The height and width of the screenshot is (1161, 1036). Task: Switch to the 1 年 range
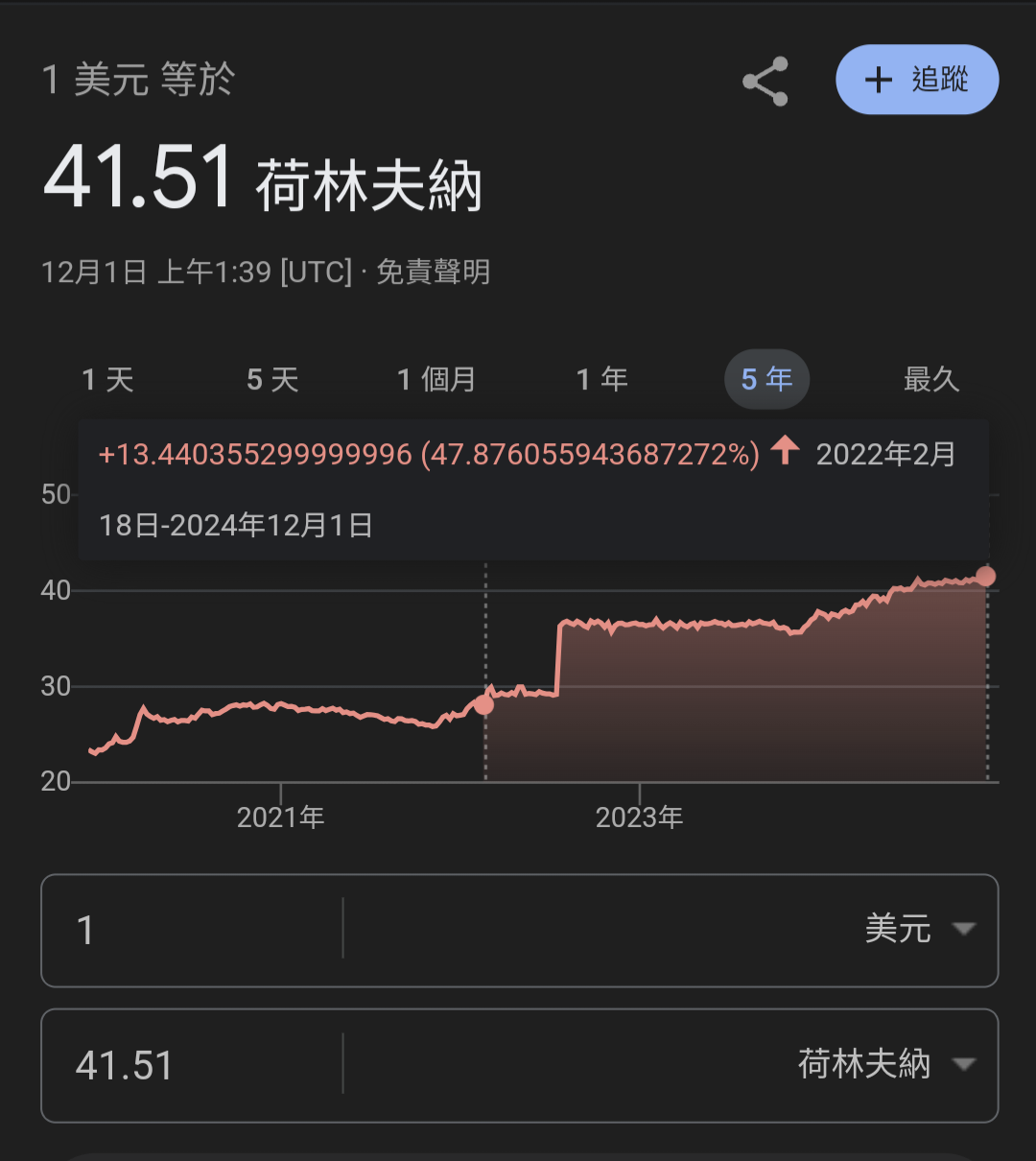point(601,380)
